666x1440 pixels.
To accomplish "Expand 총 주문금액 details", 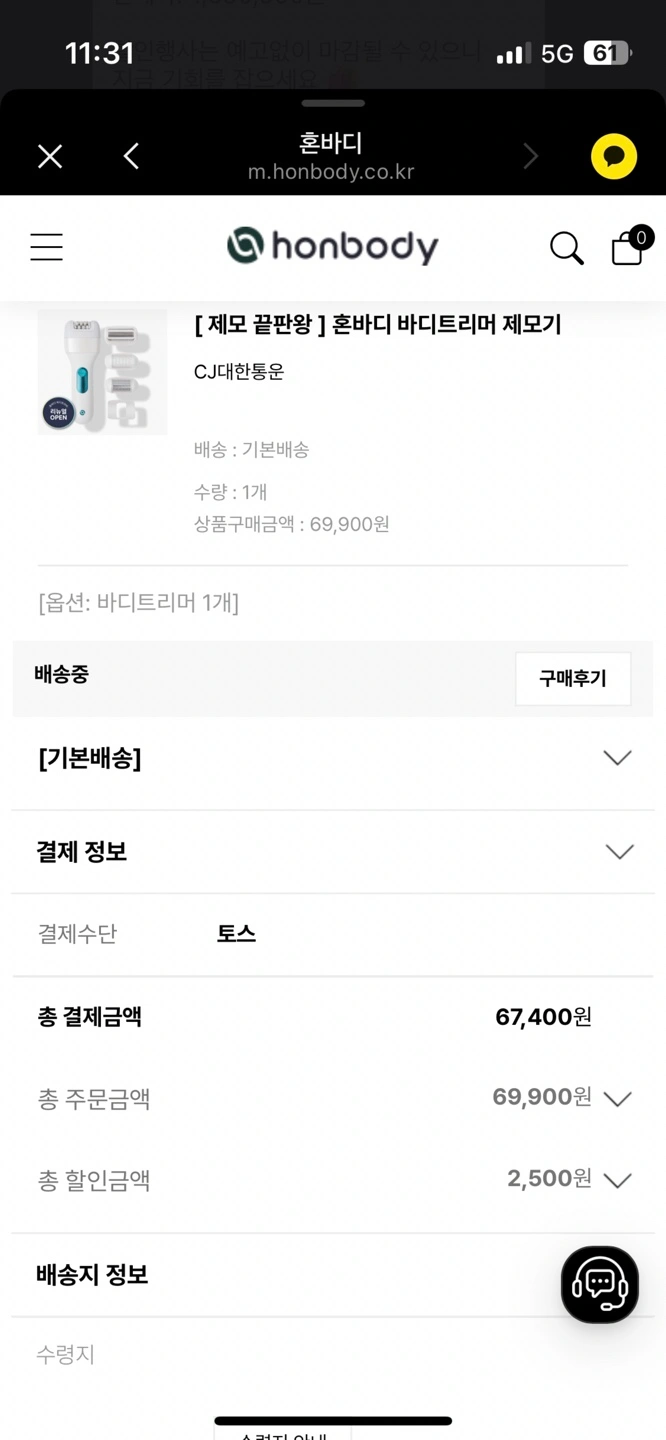I will coord(618,1099).
